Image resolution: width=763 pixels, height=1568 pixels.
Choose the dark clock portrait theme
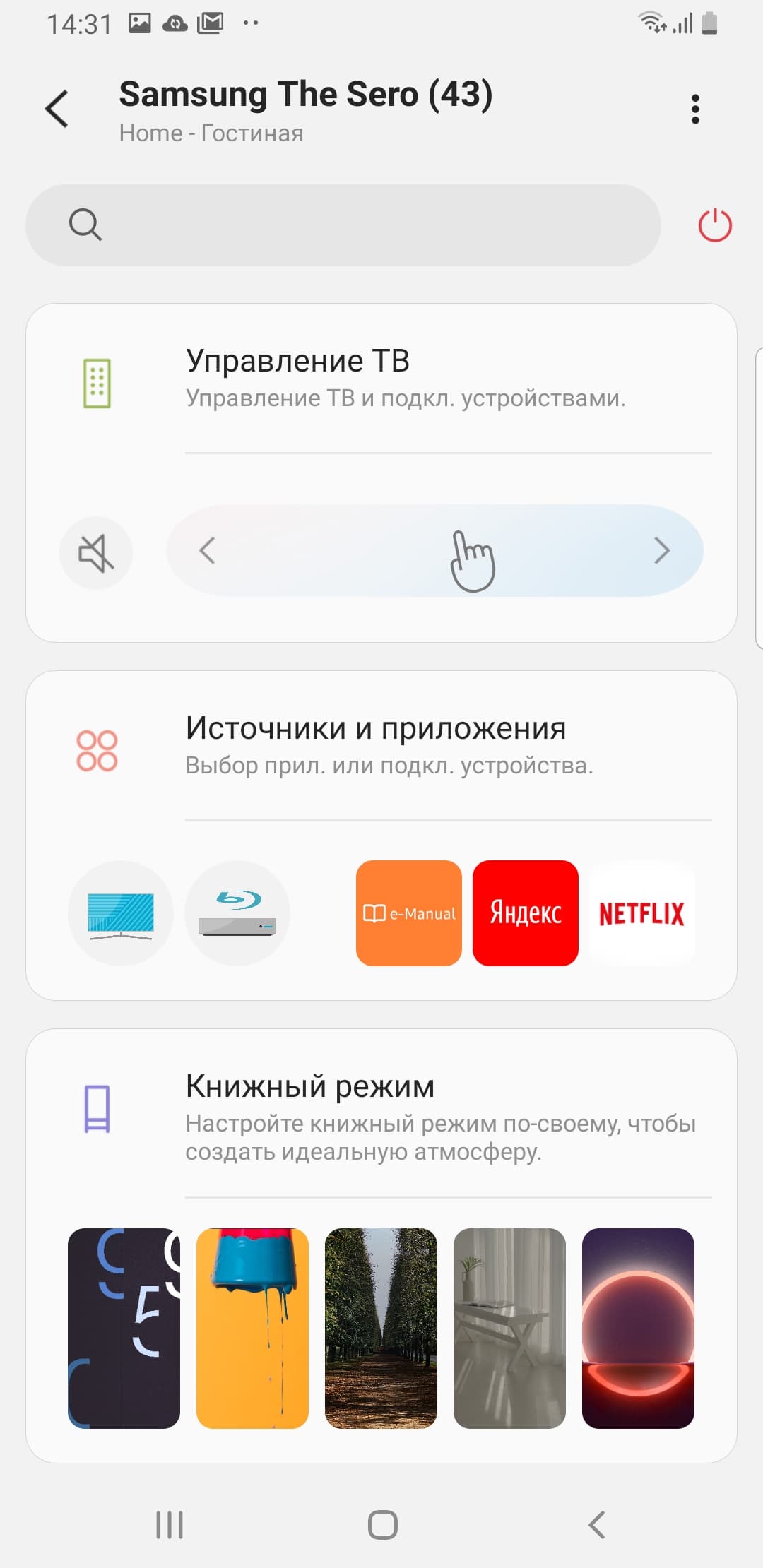(x=124, y=1328)
